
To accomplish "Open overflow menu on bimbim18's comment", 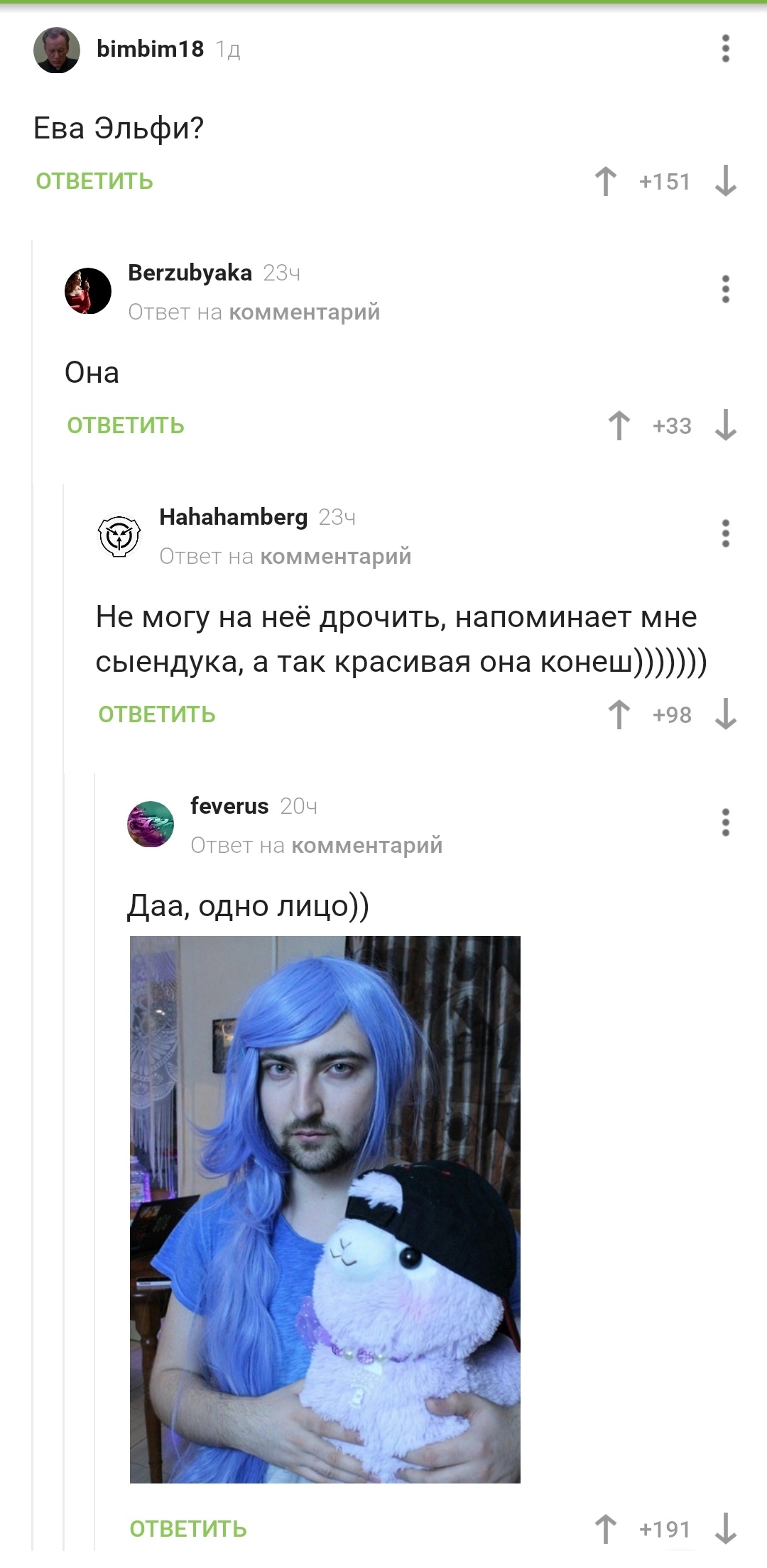I will (x=725, y=48).
